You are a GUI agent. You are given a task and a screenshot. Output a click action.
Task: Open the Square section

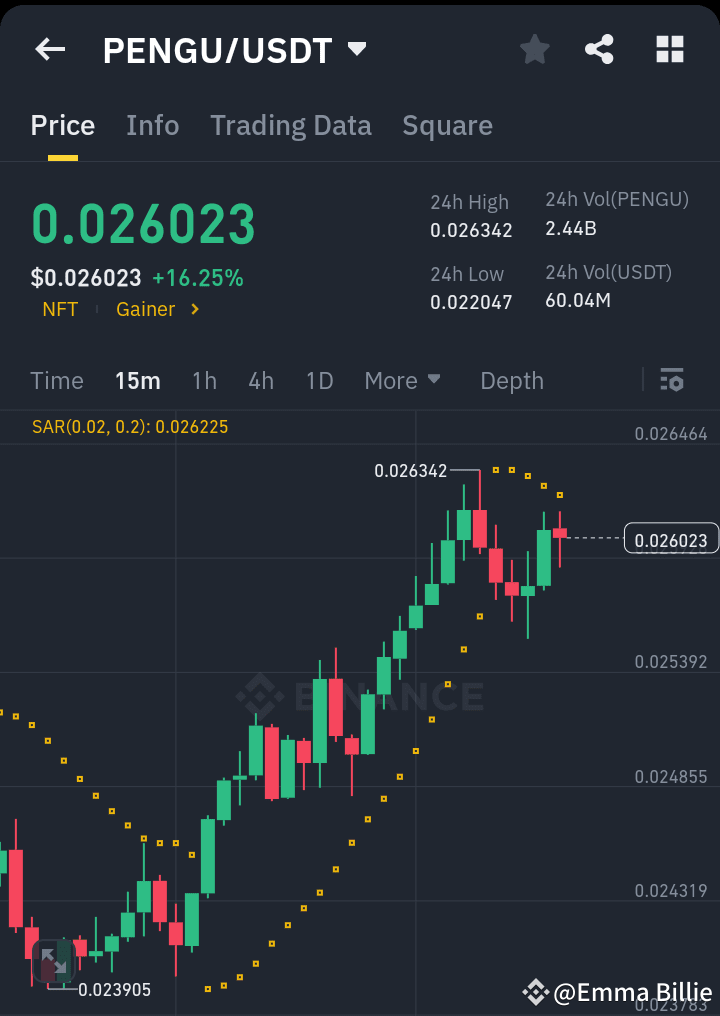[447, 125]
